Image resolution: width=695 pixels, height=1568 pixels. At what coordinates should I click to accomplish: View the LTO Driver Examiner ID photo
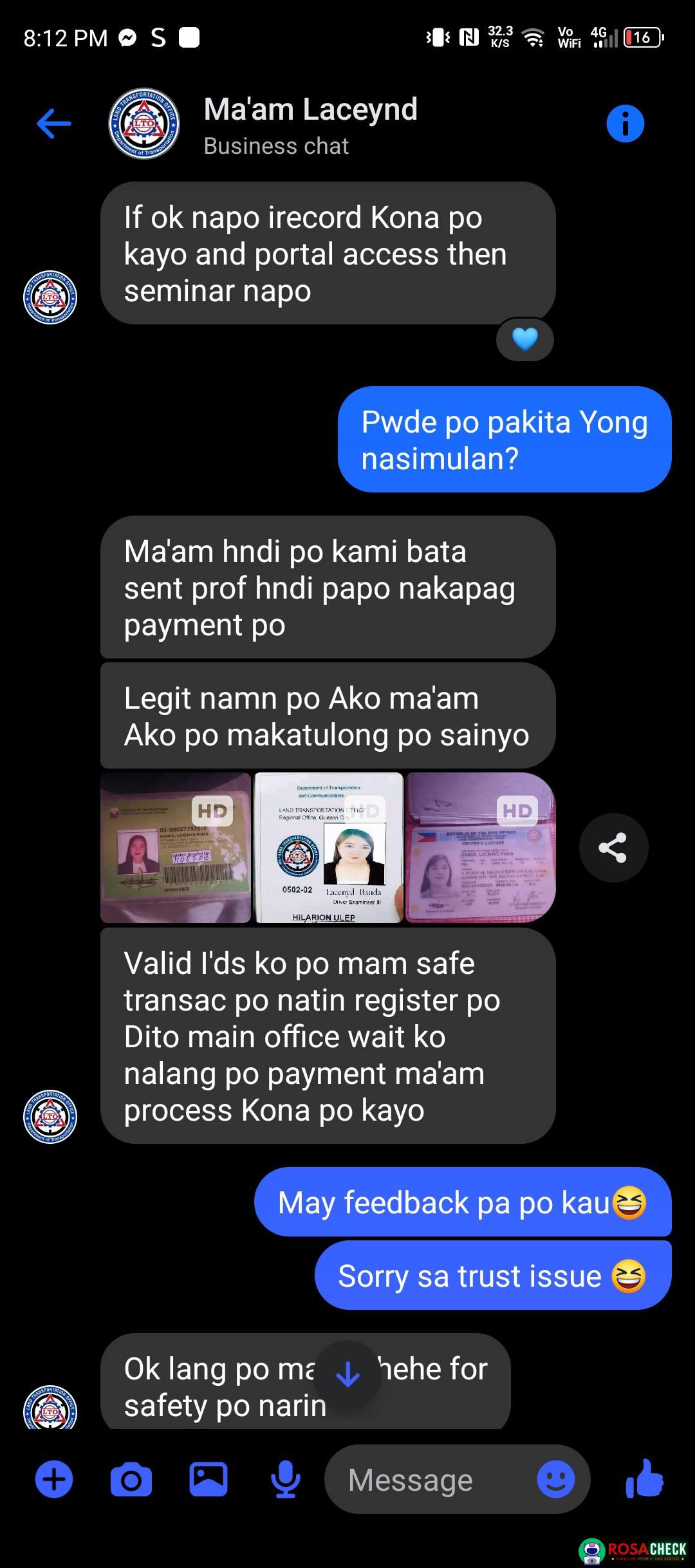click(329, 848)
